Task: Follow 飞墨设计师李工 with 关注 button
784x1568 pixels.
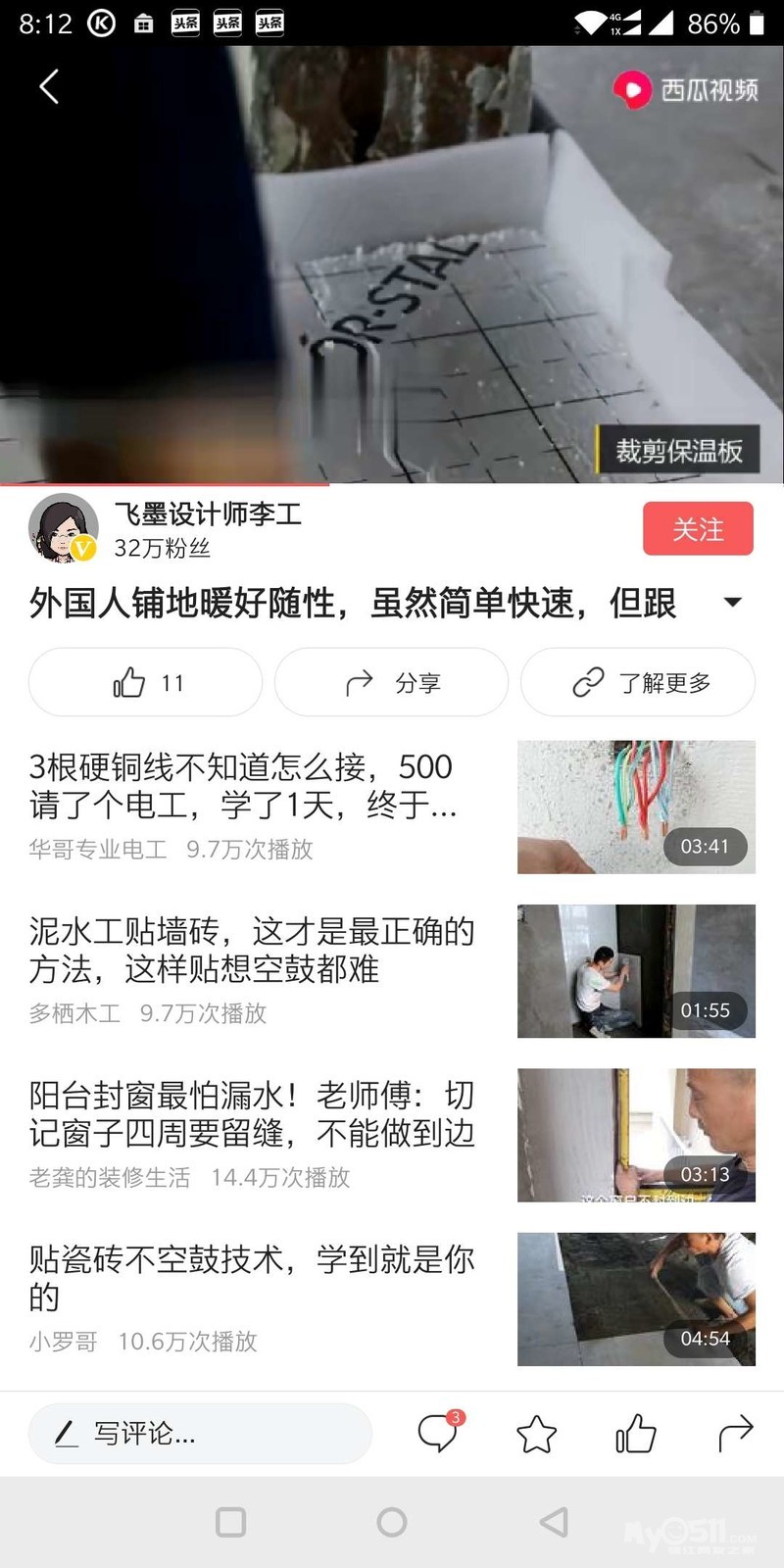Action: (x=698, y=529)
